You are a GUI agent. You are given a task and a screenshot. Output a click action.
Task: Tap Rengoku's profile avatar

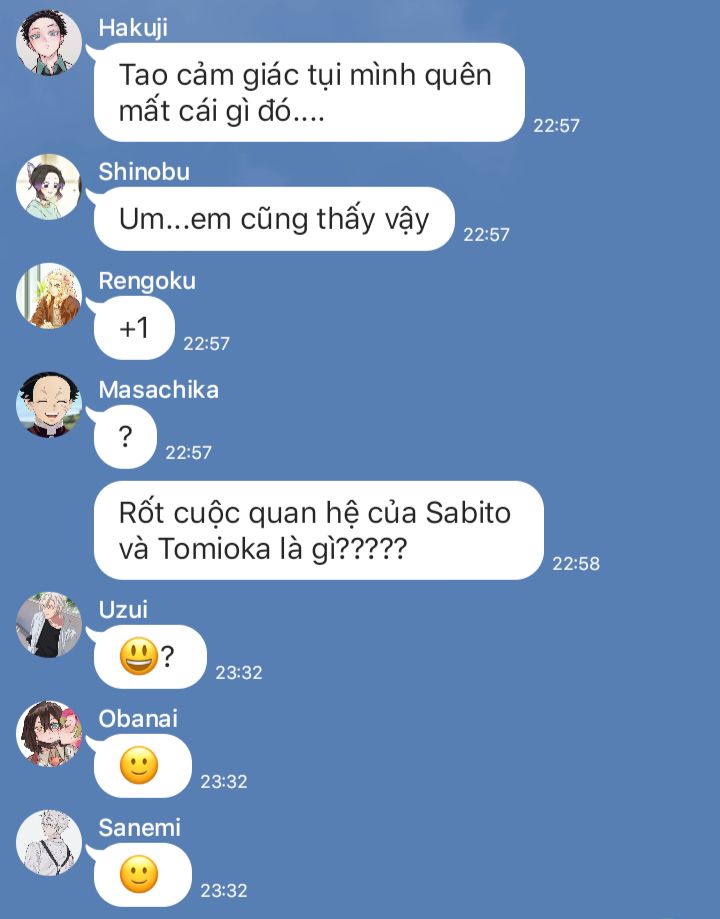click(49, 296)
